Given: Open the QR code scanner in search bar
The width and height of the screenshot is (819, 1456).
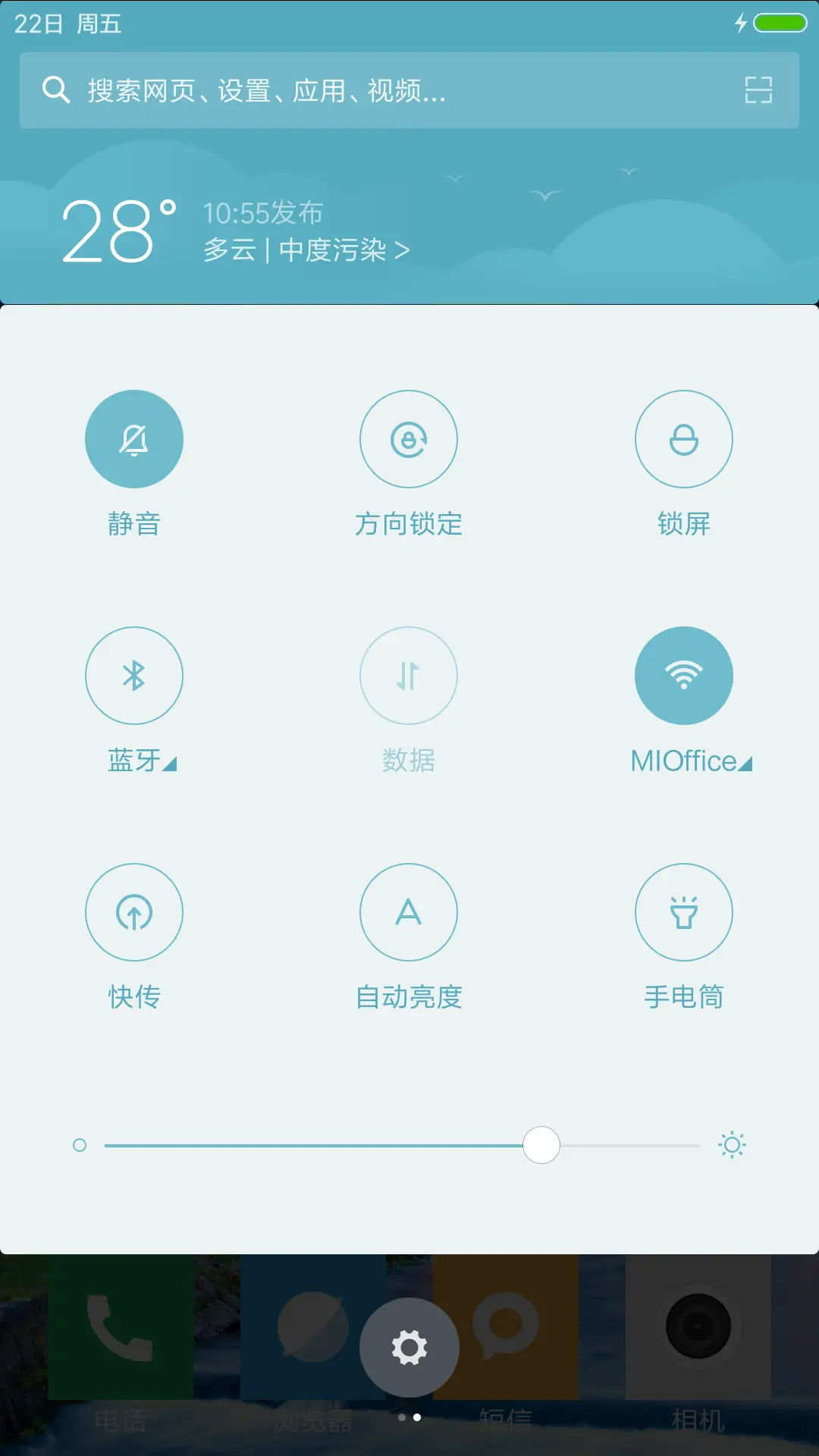Looking at the screenshot, I should (x=758, y=91).
